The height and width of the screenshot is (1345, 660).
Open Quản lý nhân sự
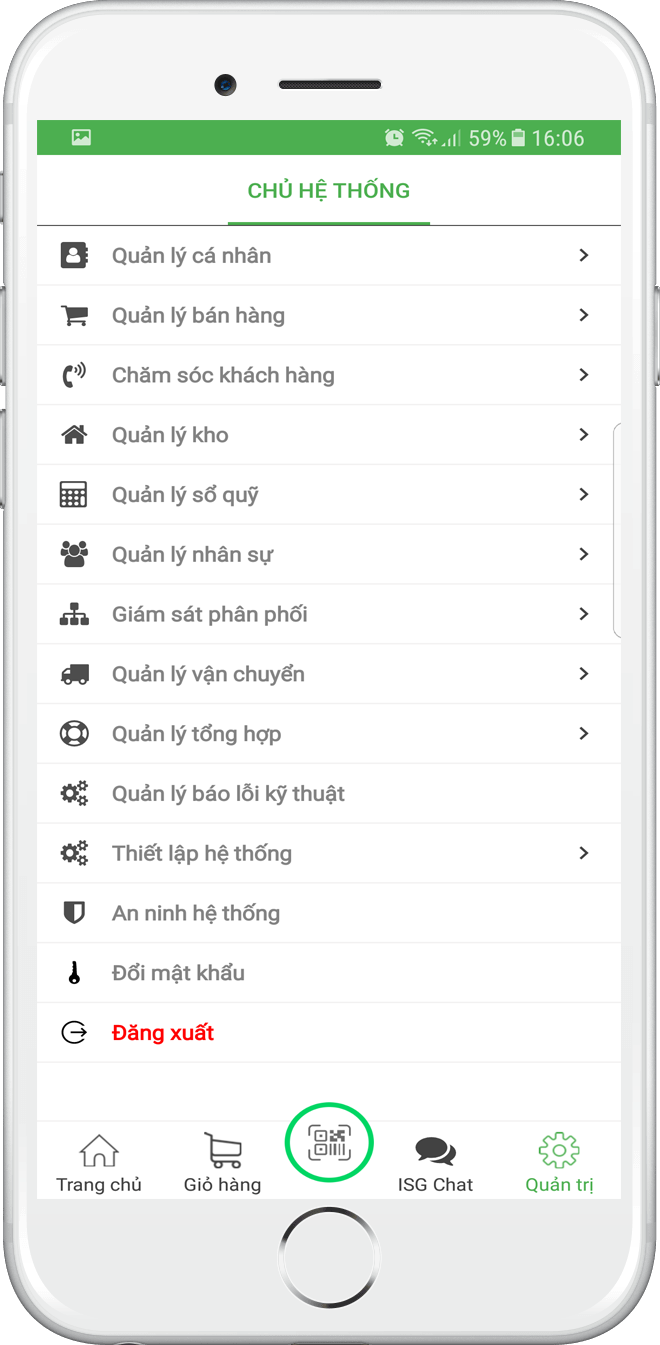(x=192, y=555)
